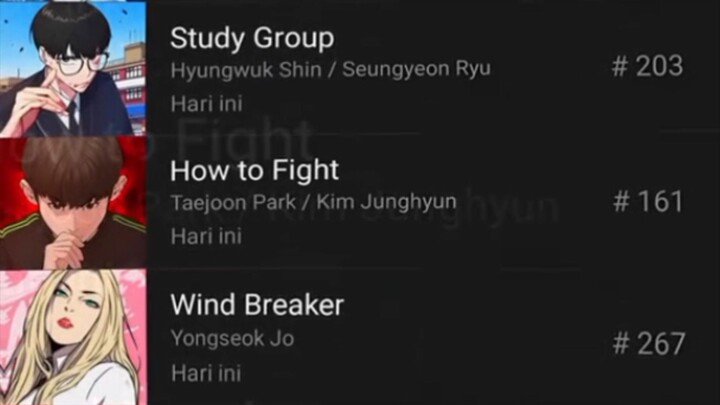Open the Wind Breaker series
Viewport: 720px width, 405px height.
coord(257,305)
